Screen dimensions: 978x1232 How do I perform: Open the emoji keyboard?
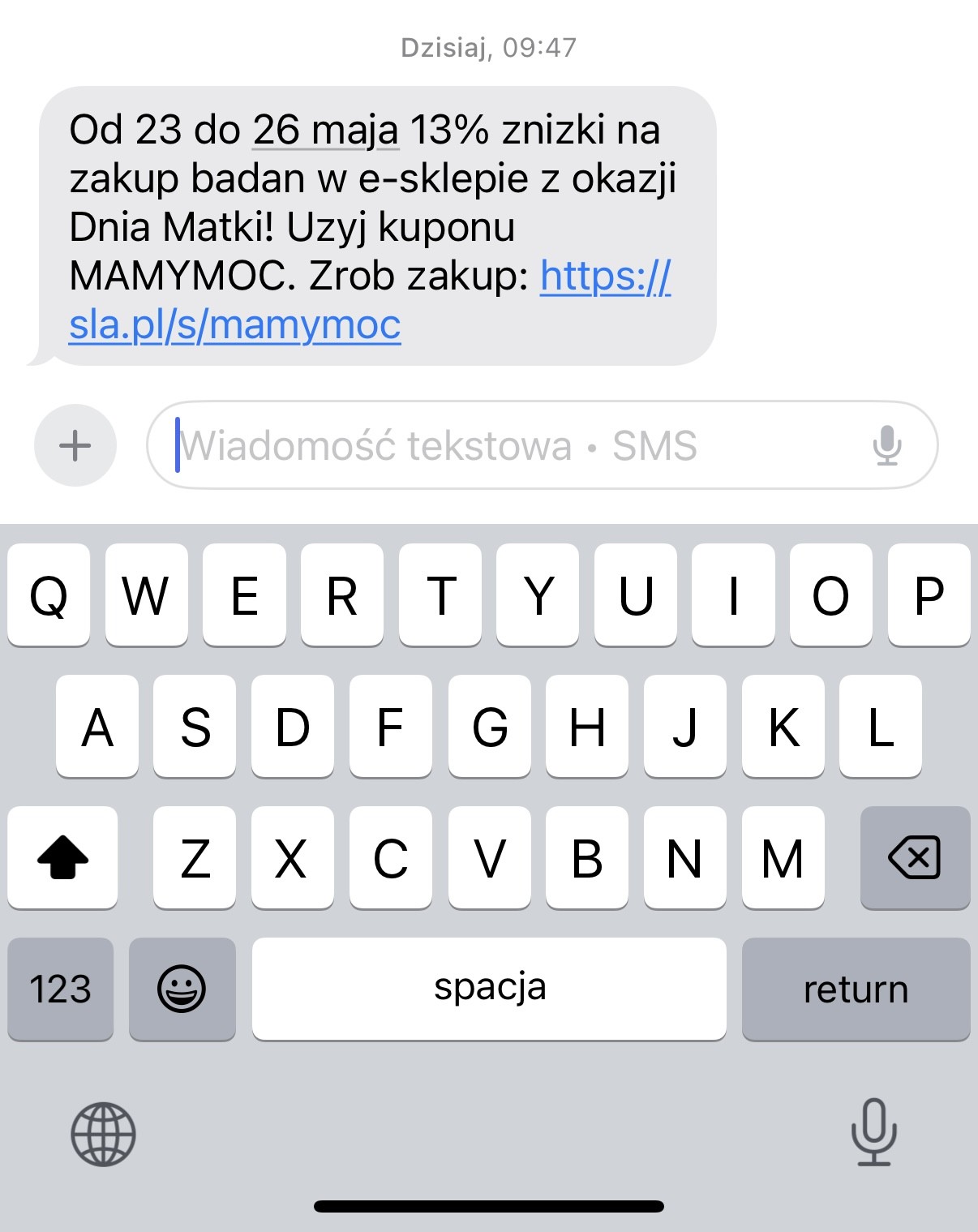tap(182, 989)
